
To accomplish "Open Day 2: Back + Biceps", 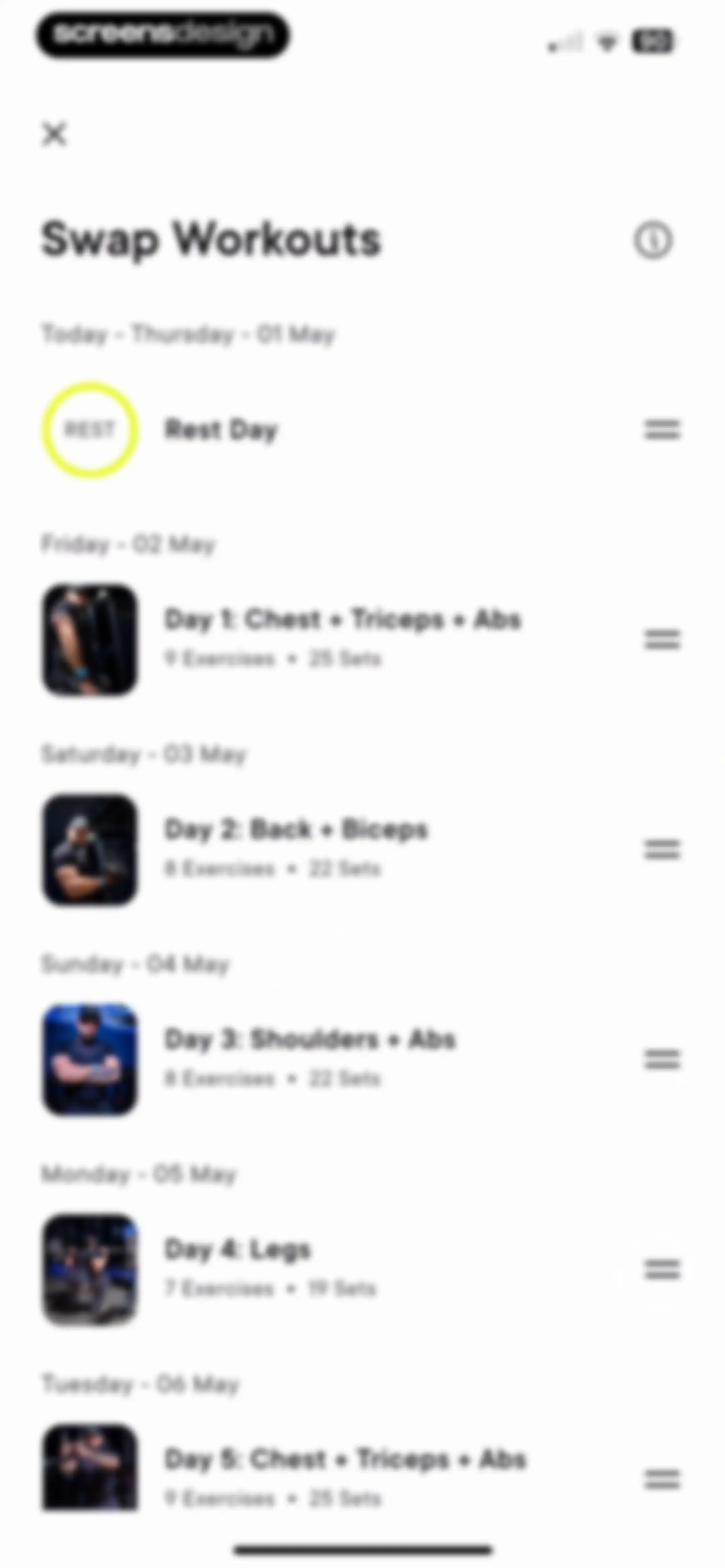I will (x=361, y=849).
